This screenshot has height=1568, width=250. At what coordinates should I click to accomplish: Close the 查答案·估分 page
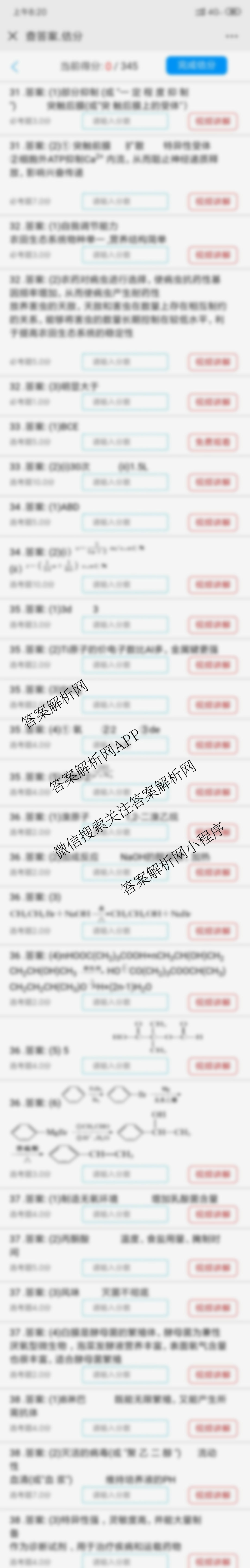(12, 36)
